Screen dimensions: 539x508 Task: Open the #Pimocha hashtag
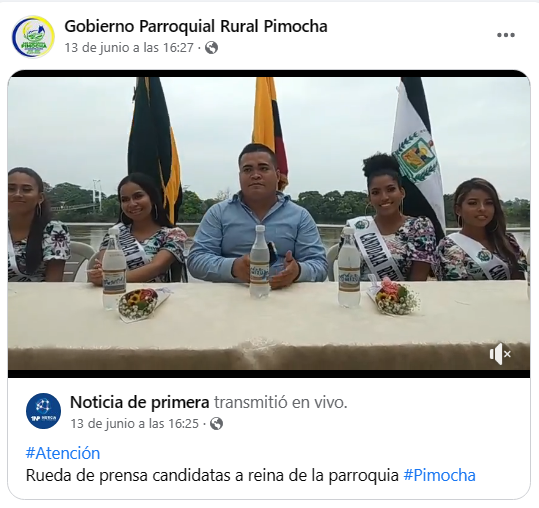pyautogui.click(x=439, y=476)
